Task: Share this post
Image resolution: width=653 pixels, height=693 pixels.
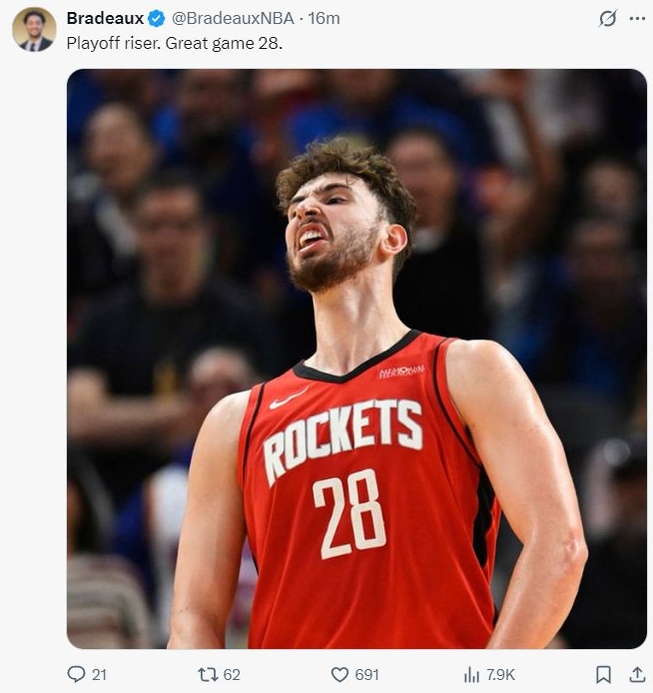Action: coord(637,674)
